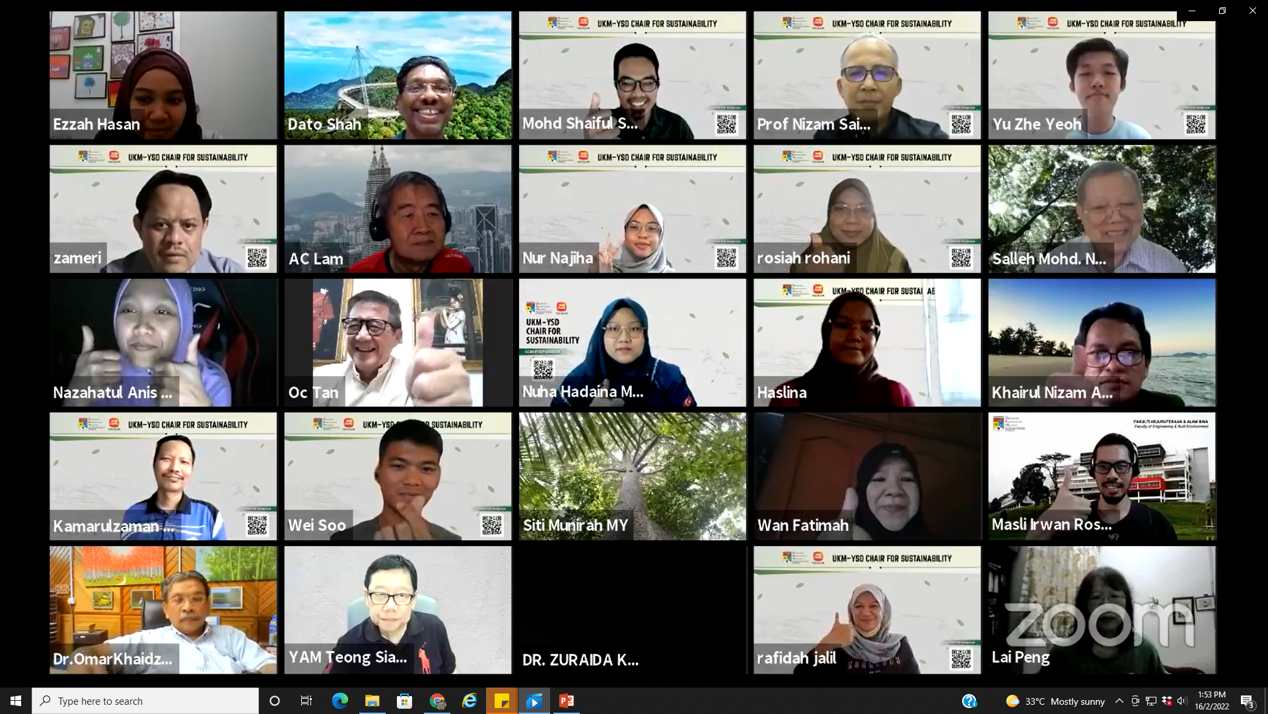Click the 'Type here to search' box
The width and height of the screenshot is (1268, 714).
[x=145, y=701]
